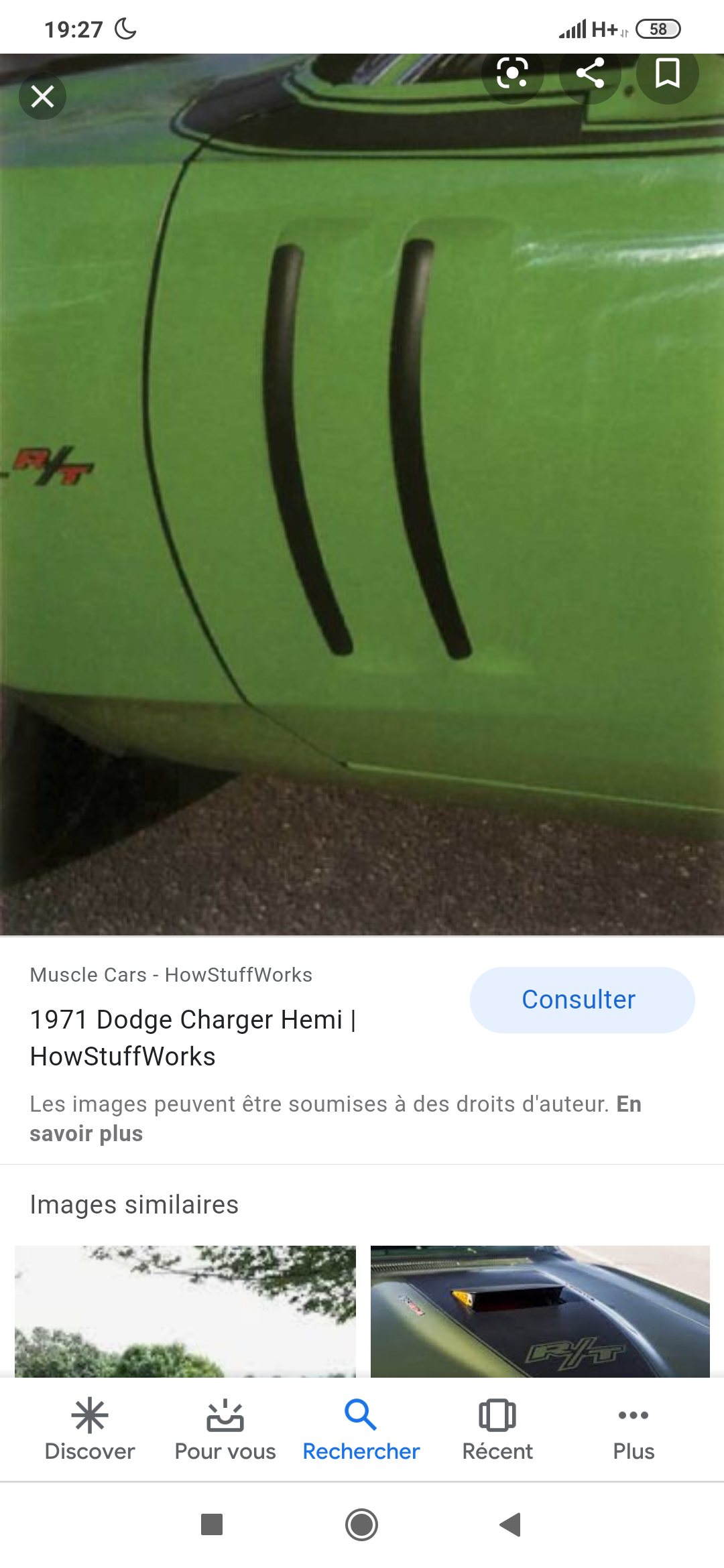Open the 1971 Dodge Charger Hemi title

[193, 1037]
